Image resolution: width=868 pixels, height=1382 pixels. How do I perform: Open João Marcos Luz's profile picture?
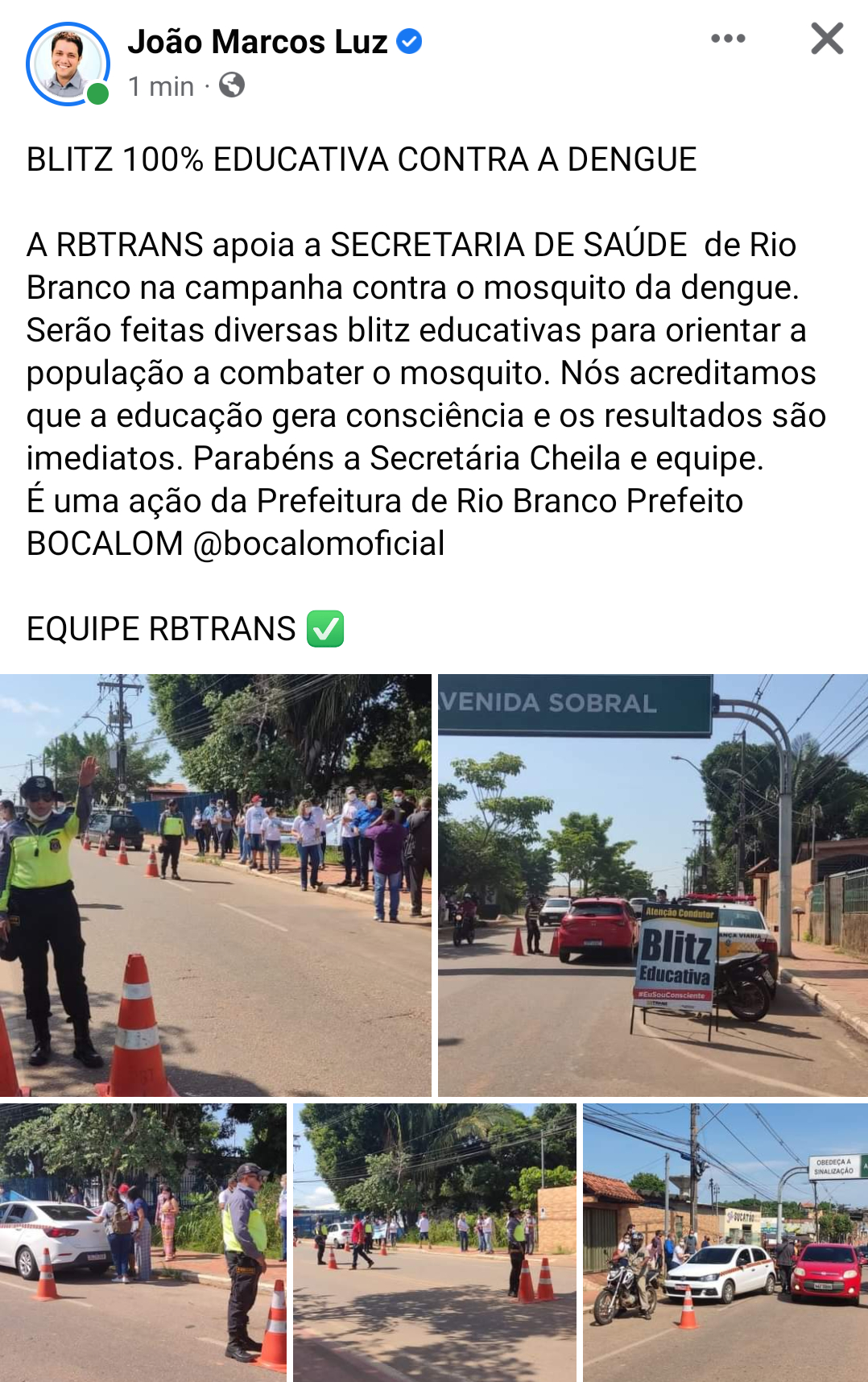(68, 64)
